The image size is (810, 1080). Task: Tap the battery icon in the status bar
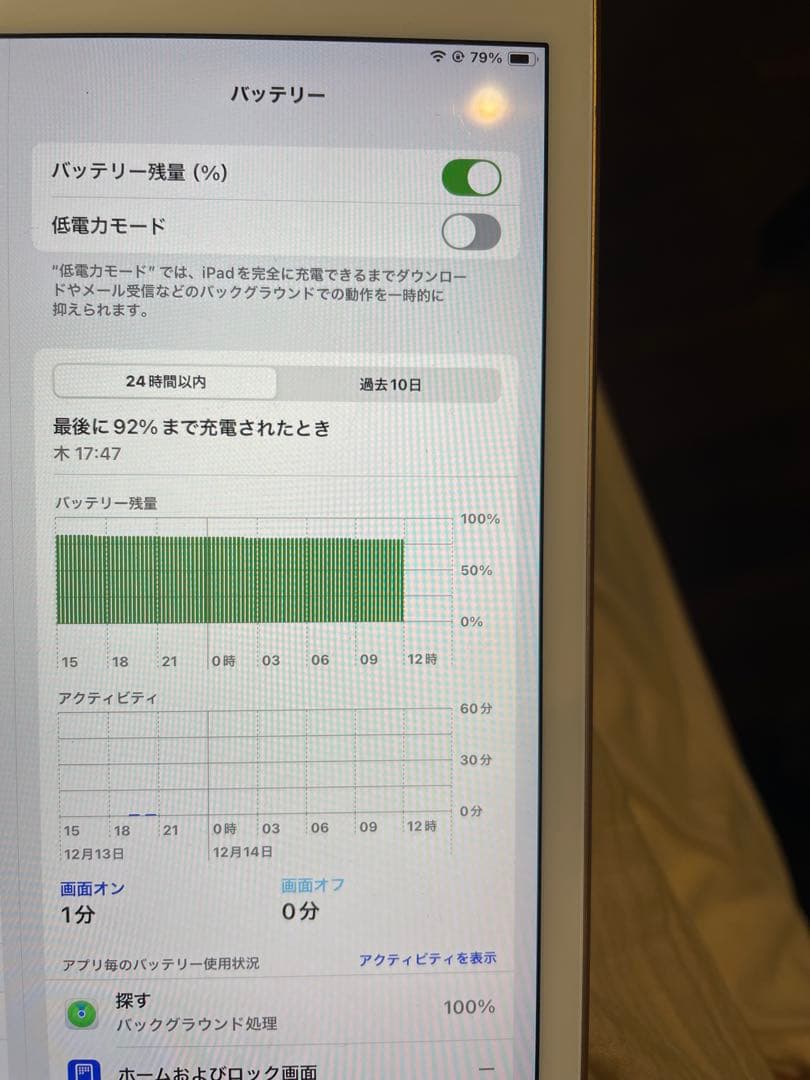coord(522,58)
